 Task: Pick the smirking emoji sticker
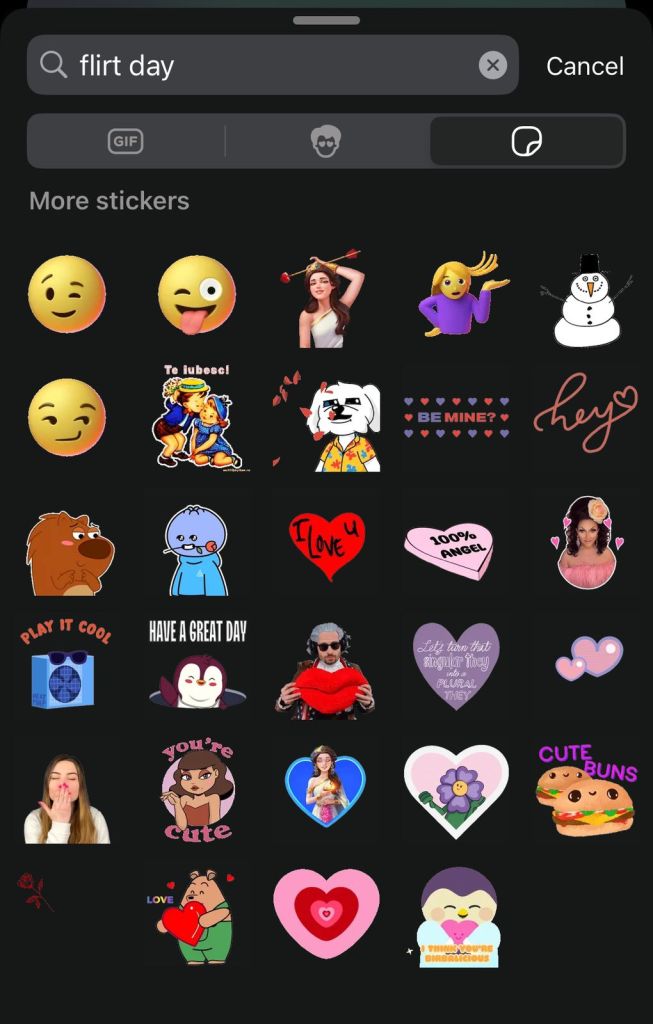66,417
